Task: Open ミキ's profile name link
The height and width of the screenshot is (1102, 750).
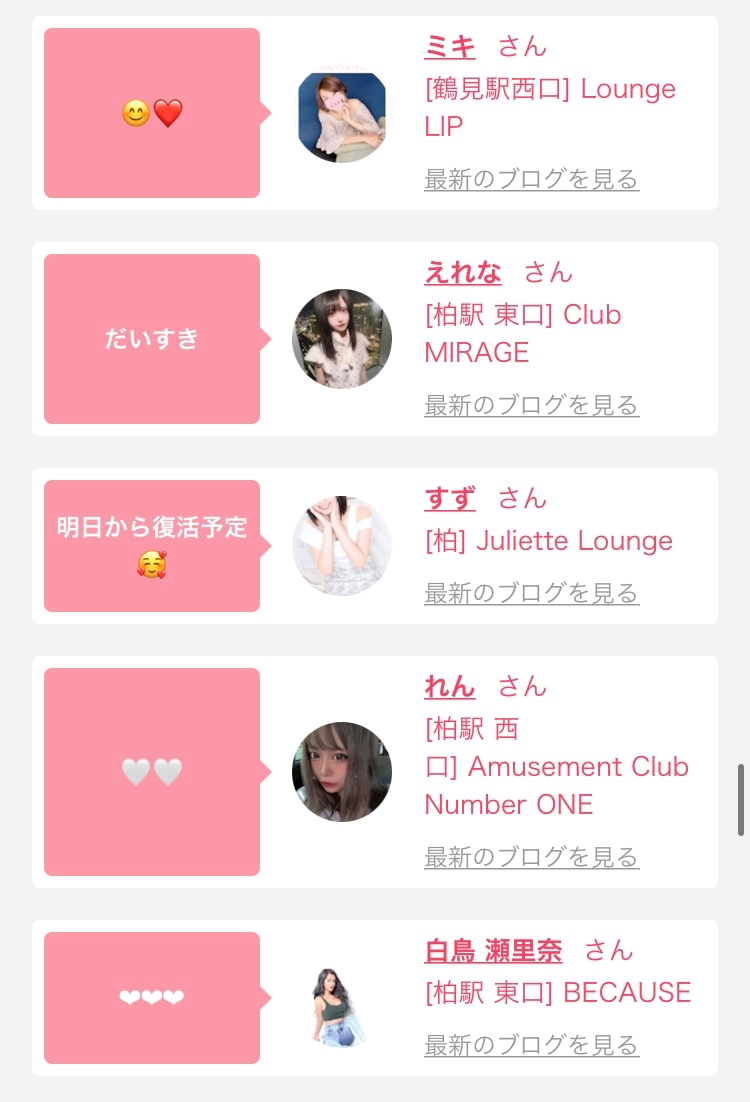Action: tap(450, 46)
